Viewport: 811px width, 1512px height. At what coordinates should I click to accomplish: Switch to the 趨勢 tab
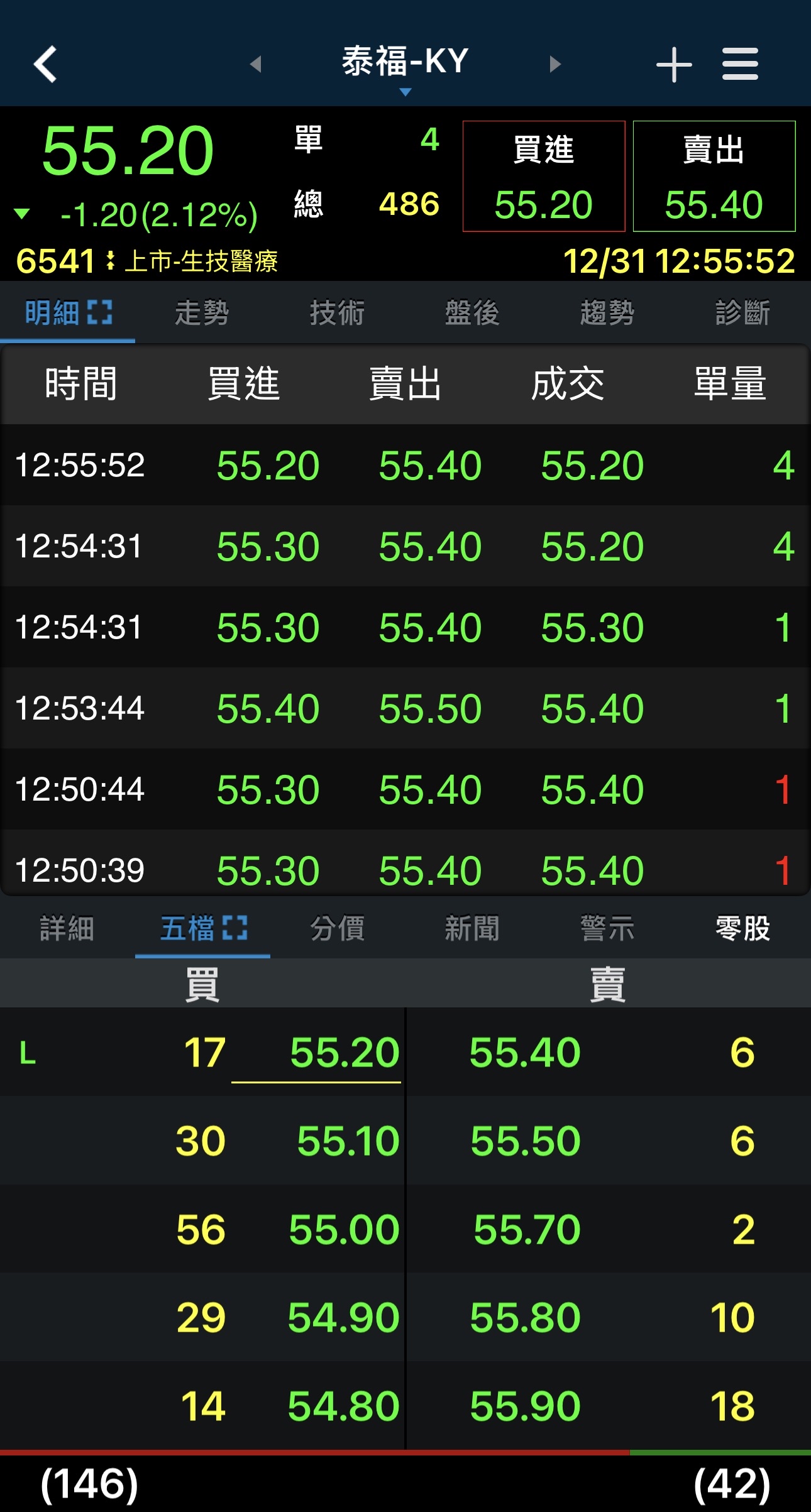[607, 312]
